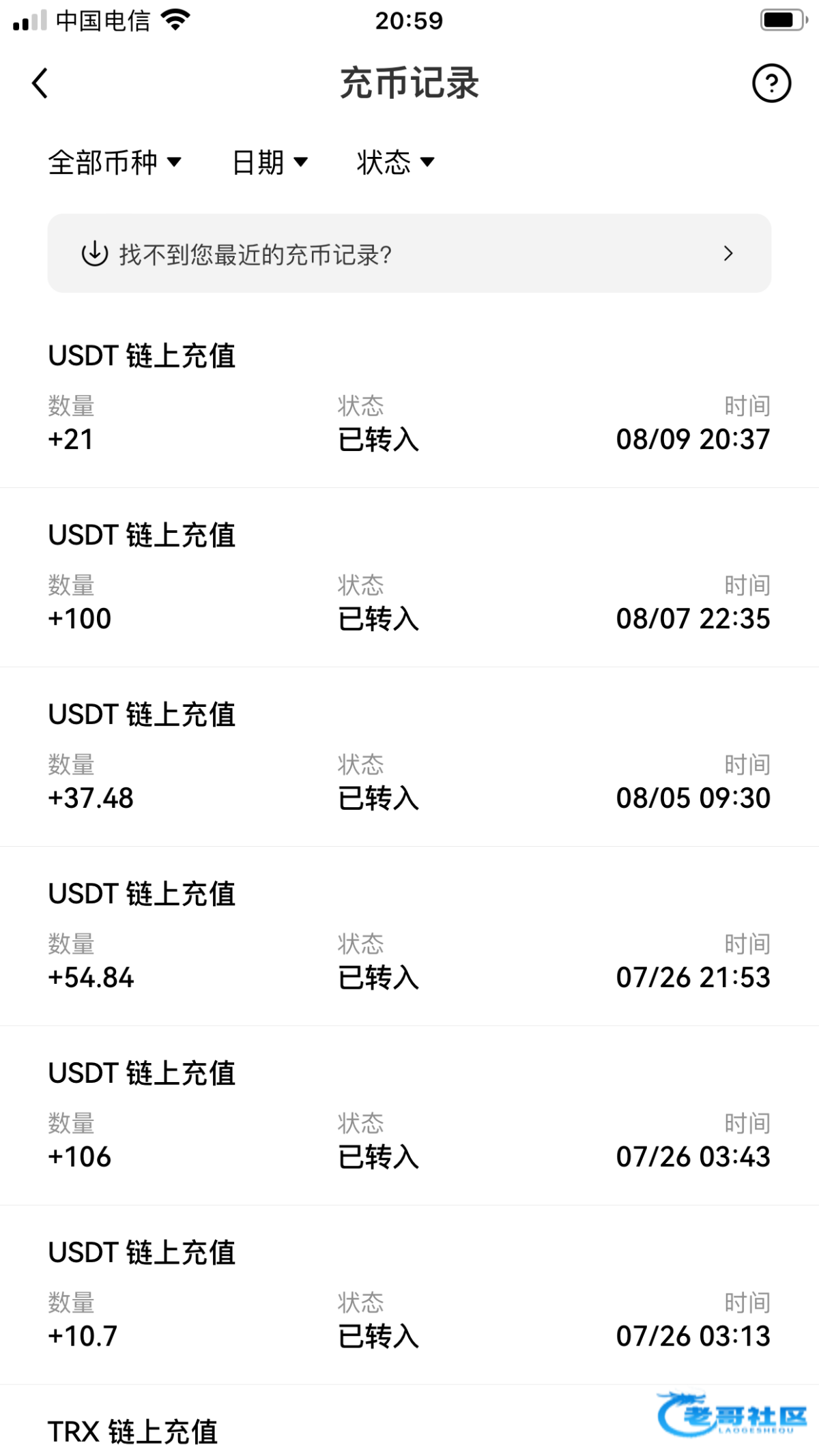819x1456 pixels.
Task: Select the +54.84 USDT deposit entry
Action: [x=409, y=936]
